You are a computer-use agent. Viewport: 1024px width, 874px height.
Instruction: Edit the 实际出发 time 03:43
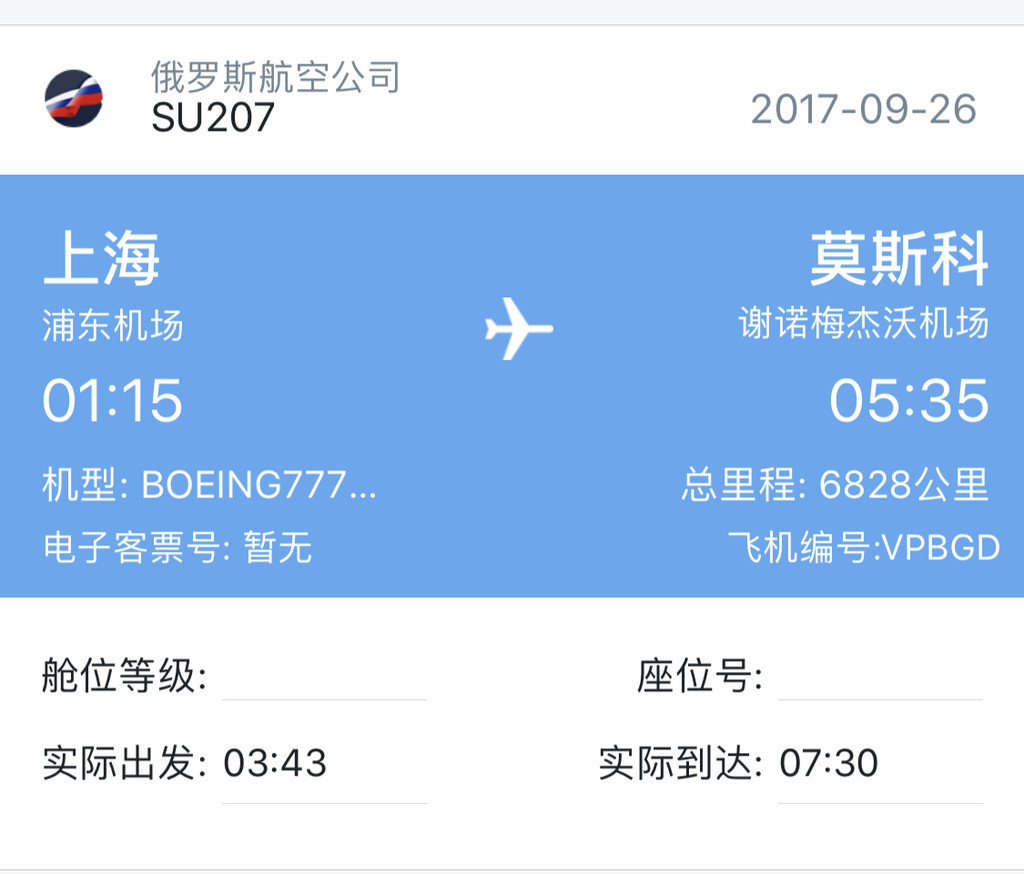pyautogui.click(x=324, y=764)
